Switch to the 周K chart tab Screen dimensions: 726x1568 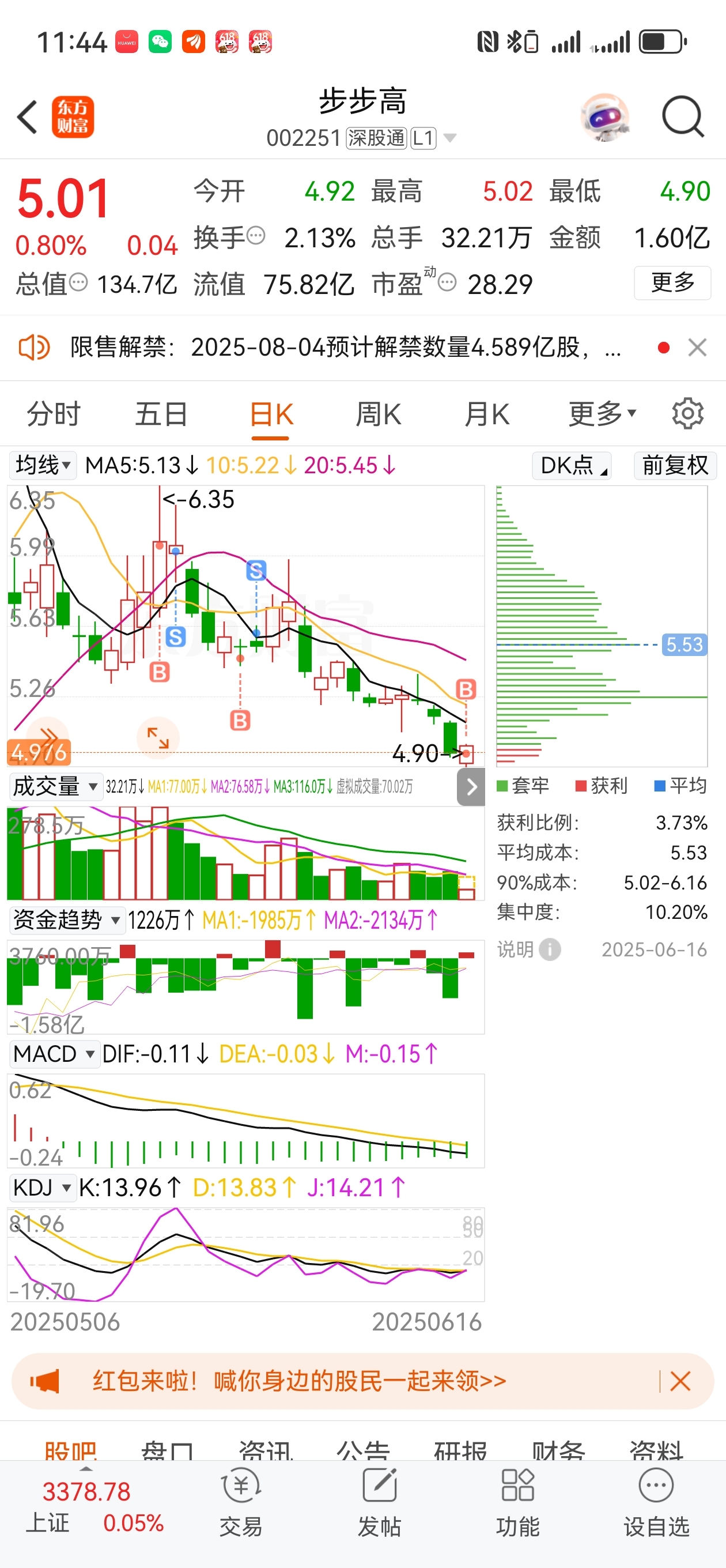[x=378, y=414]
